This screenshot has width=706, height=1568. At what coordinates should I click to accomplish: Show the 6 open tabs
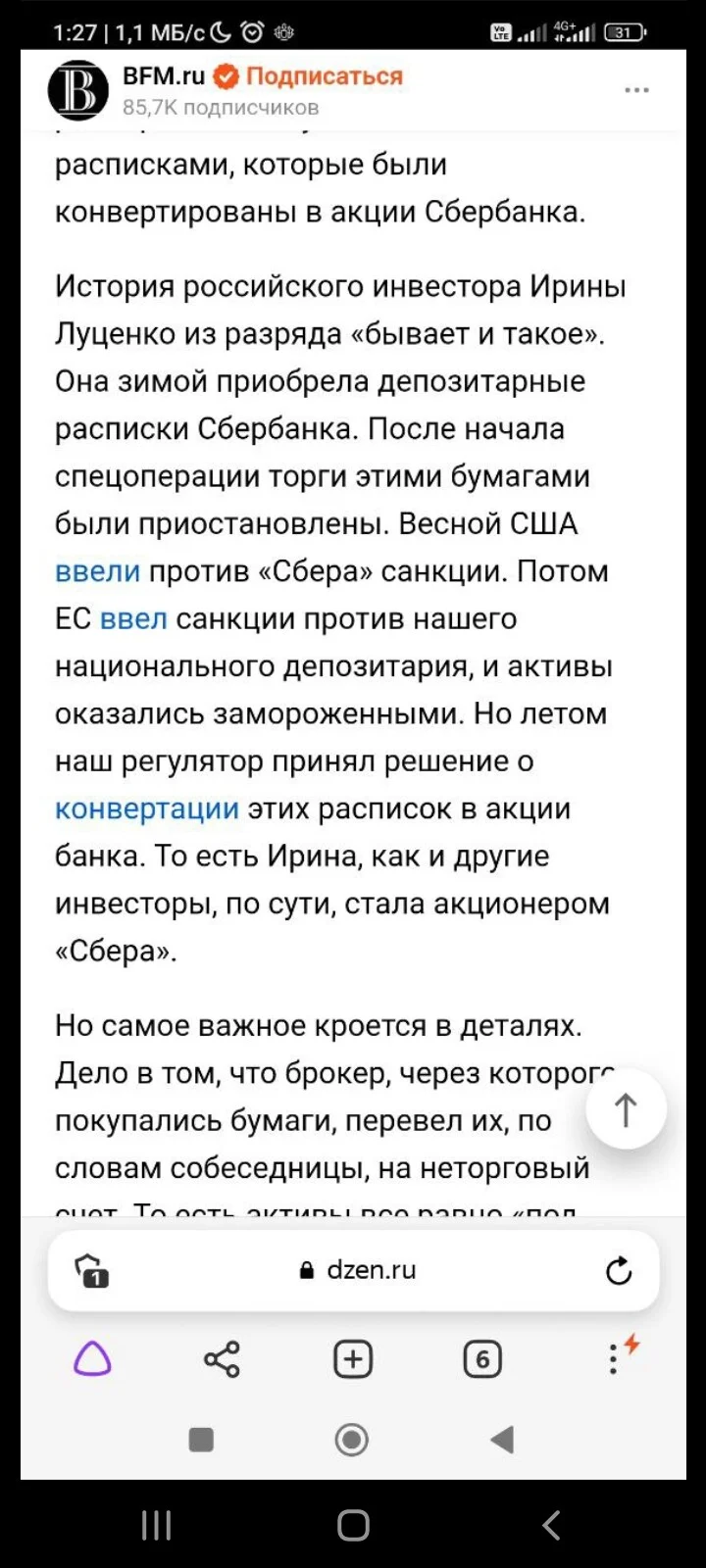tap(482, 1359)
